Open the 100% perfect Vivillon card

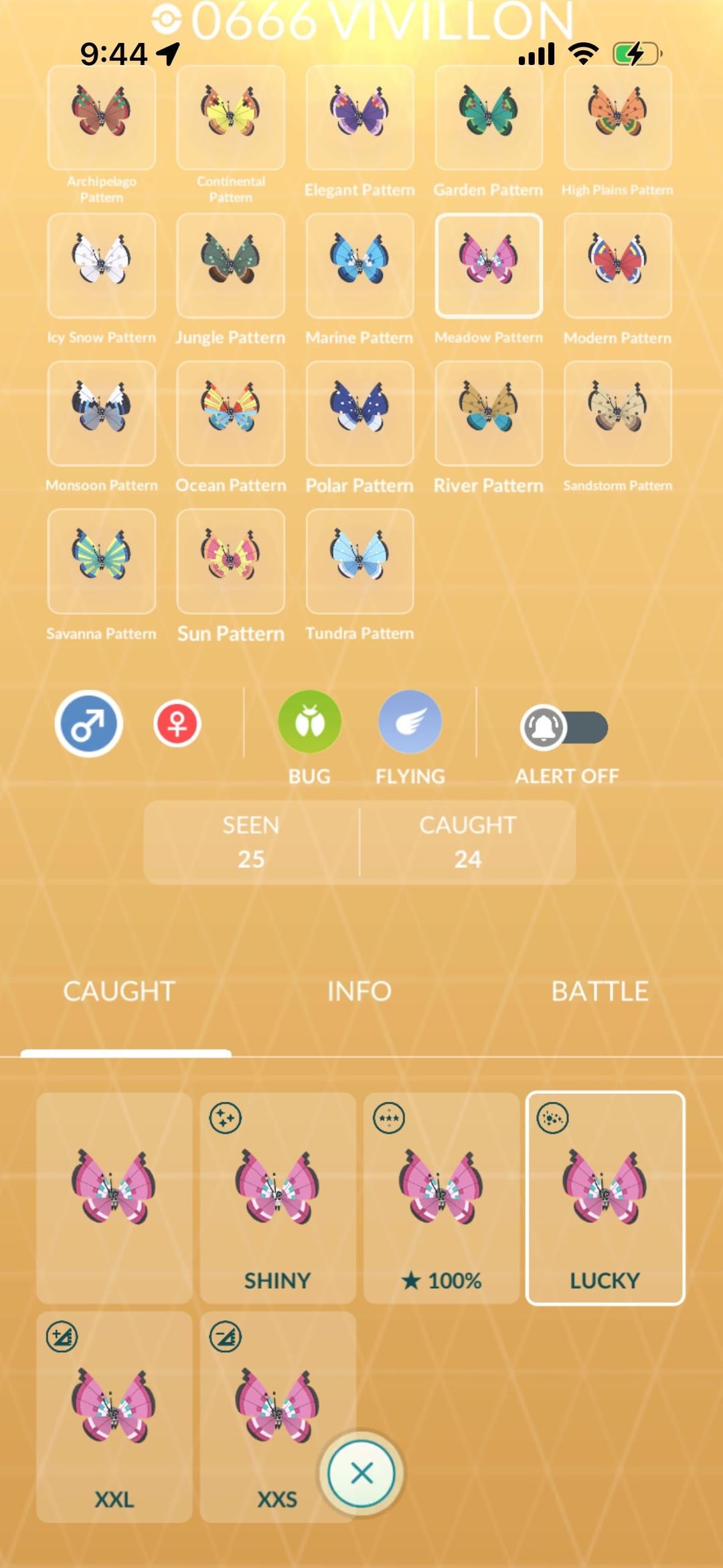(441, 1198)
